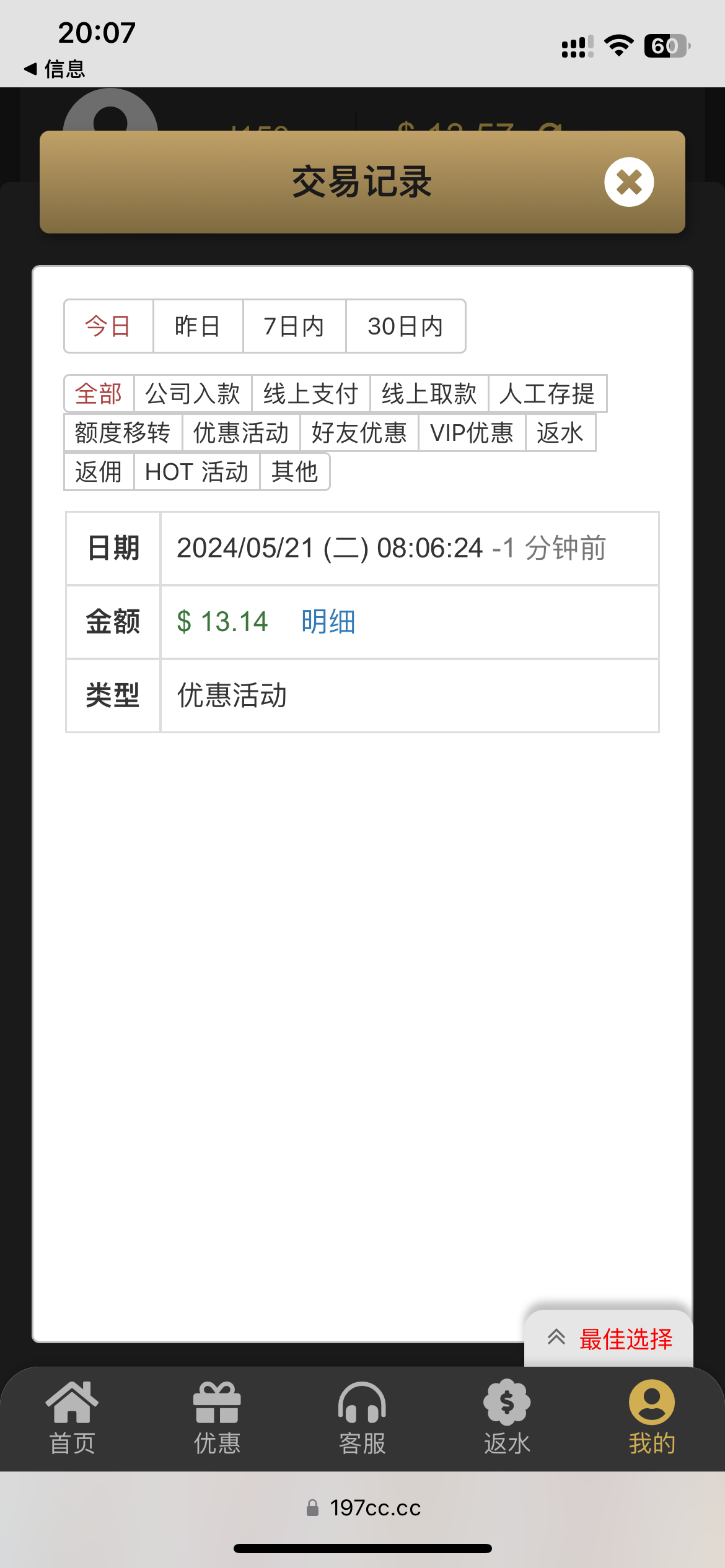Show 线上取款 records
The height and width of the screenshot is (1568, 725).
429,394
